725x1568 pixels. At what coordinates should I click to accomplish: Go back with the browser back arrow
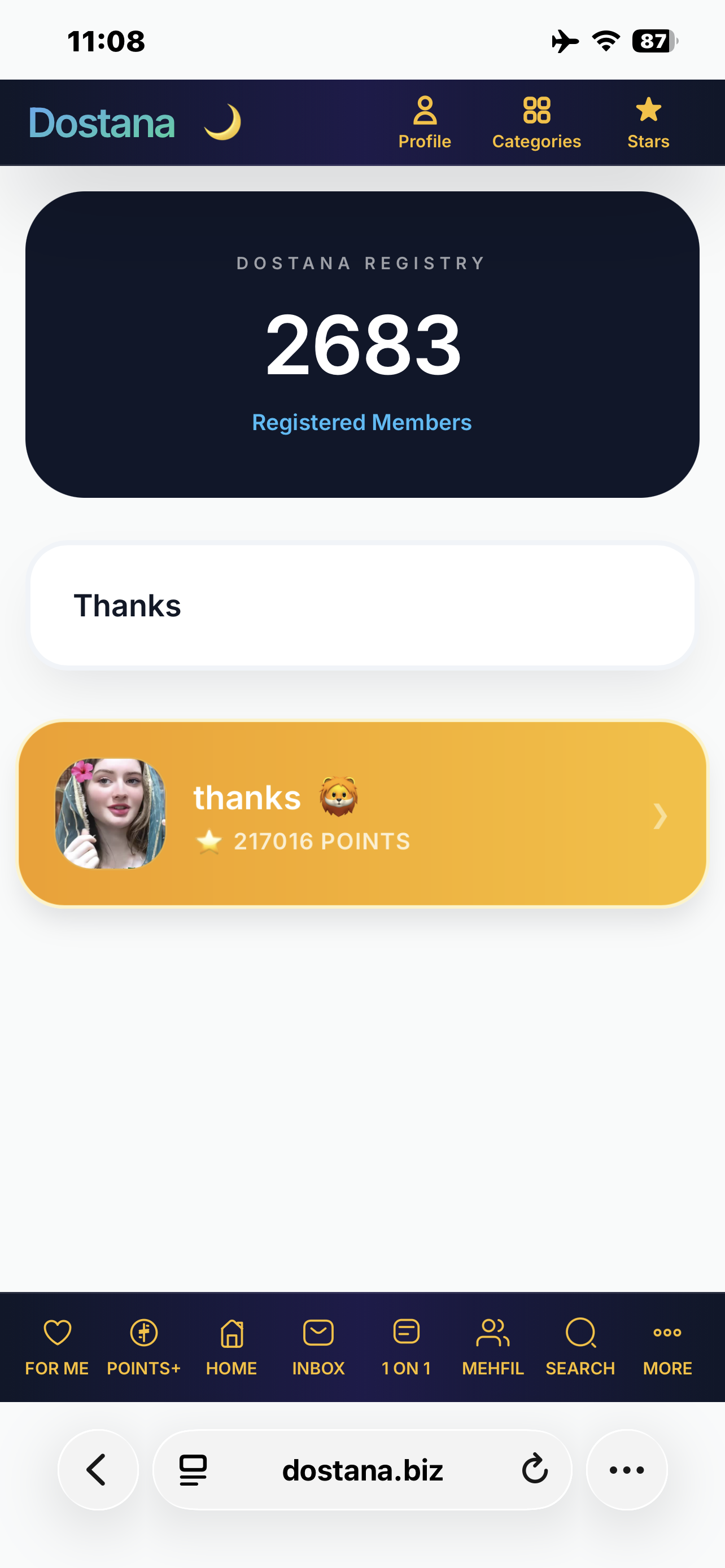pyautogui.click(x=98, y=1470)
